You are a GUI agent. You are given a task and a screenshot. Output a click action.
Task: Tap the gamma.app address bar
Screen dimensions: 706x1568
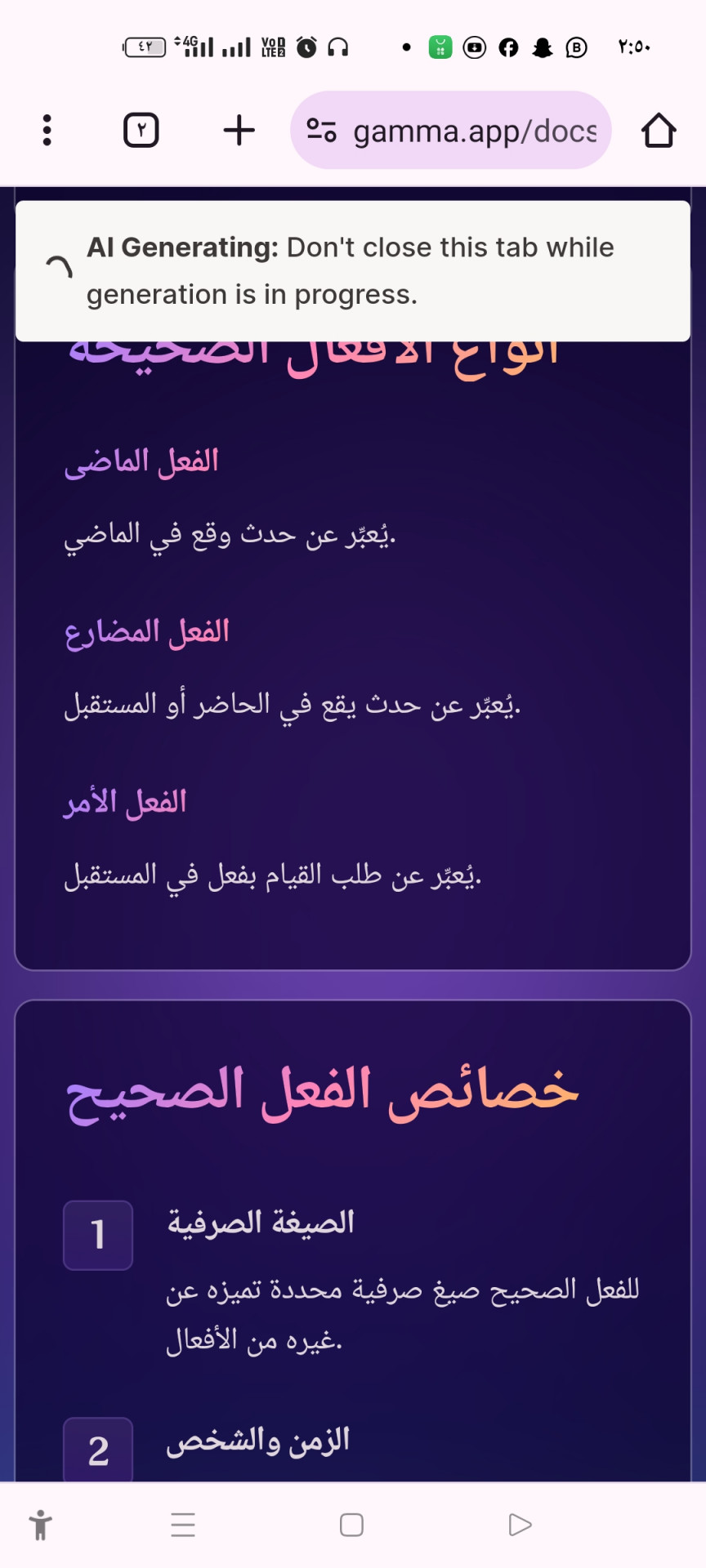click(474, 131)
